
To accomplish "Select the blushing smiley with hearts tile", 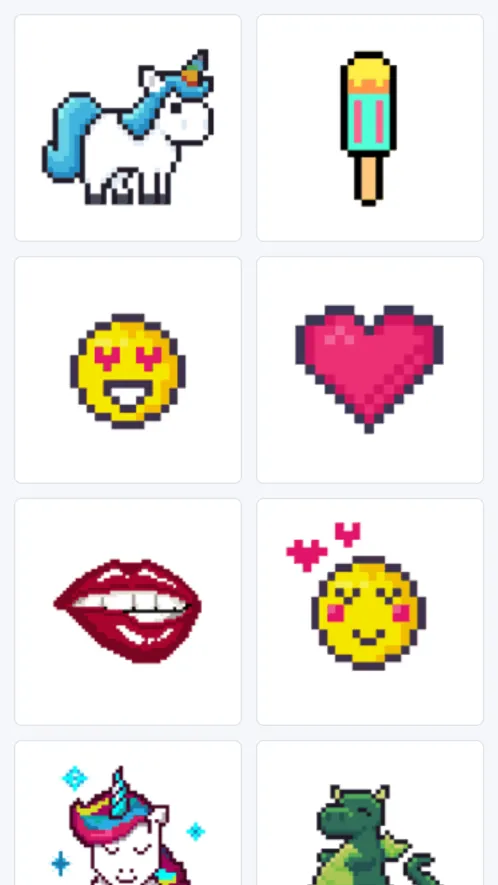I will coord(370,612).
